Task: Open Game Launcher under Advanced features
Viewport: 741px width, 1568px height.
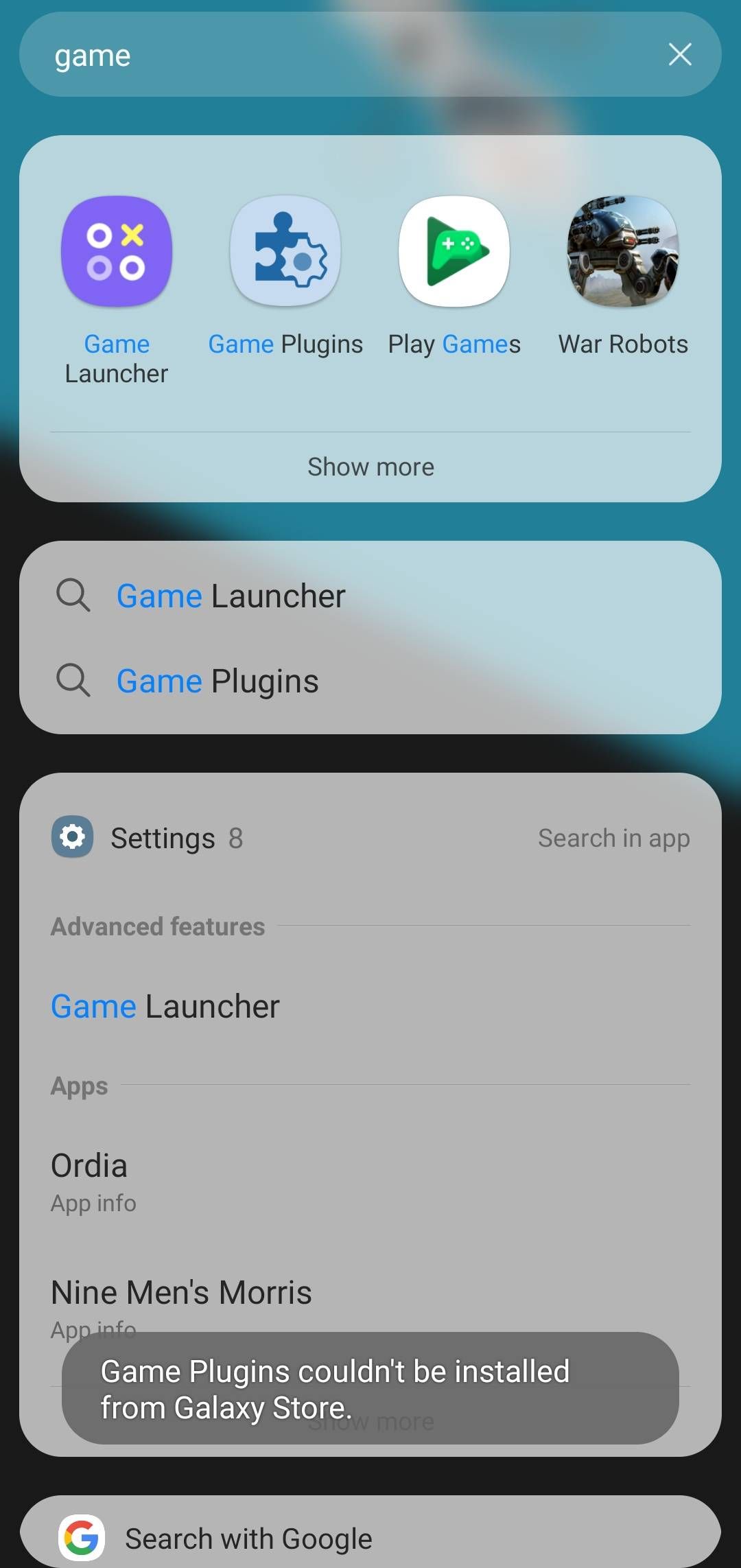Action: point(165,1006)
